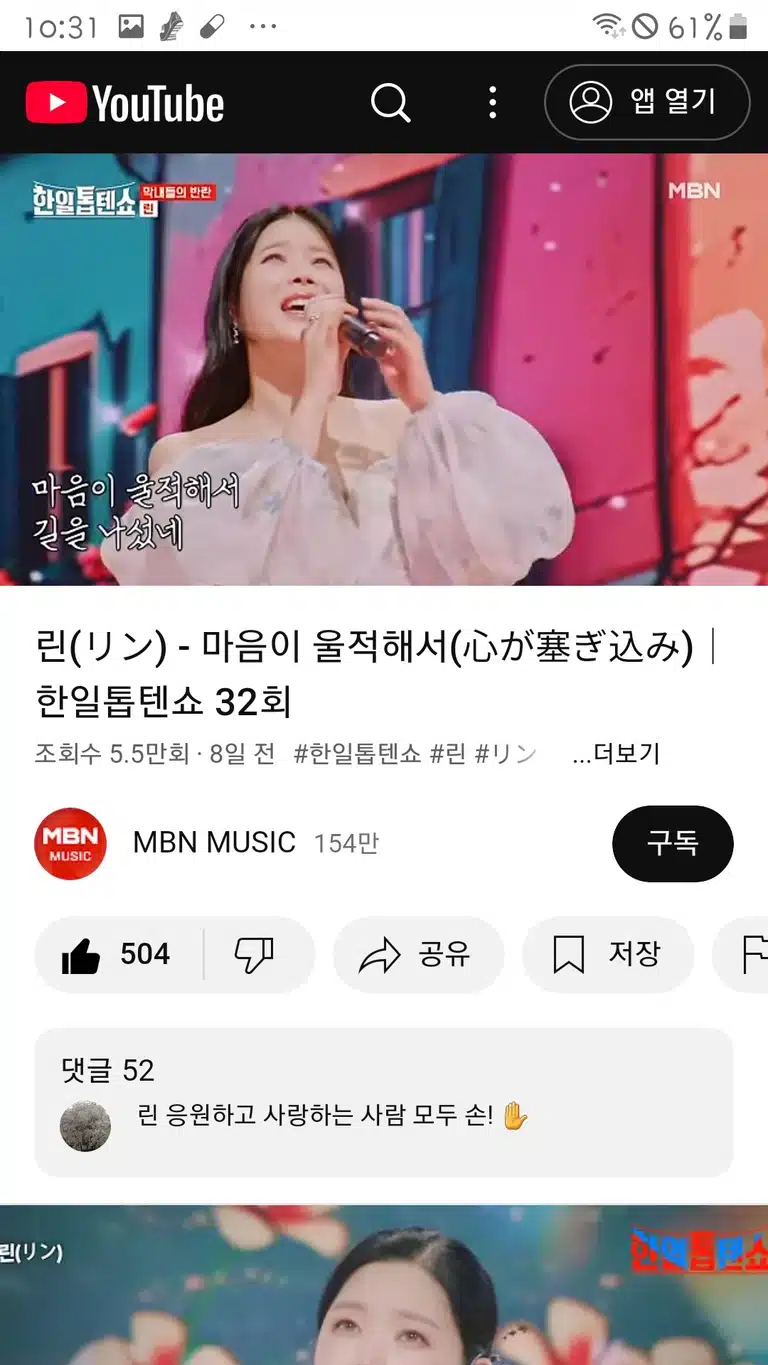
Task: Open the next recommended 린 video thumbnail
Action: point(384,1285)
